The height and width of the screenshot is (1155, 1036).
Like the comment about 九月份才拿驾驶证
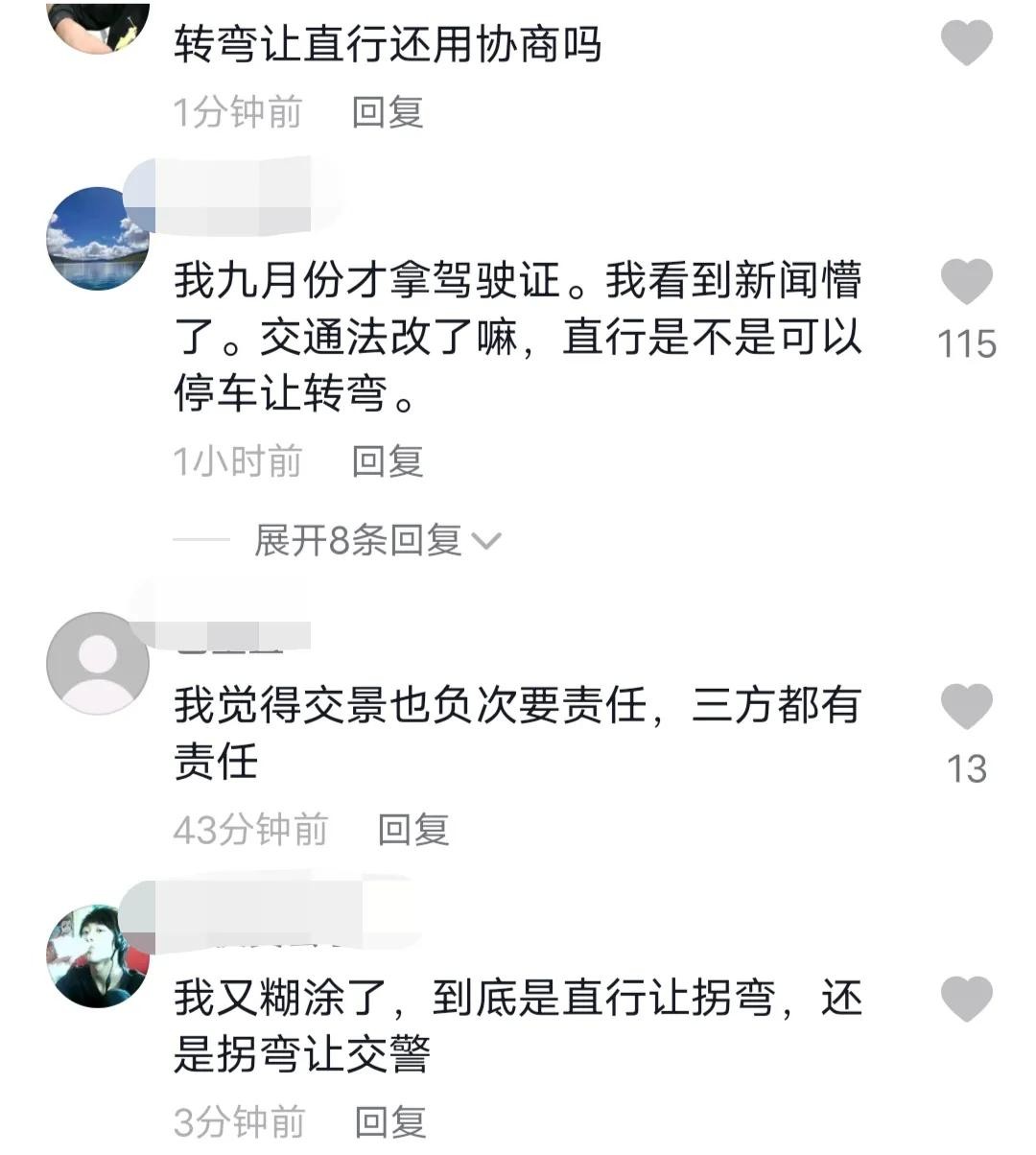click(x=966, y=281)
